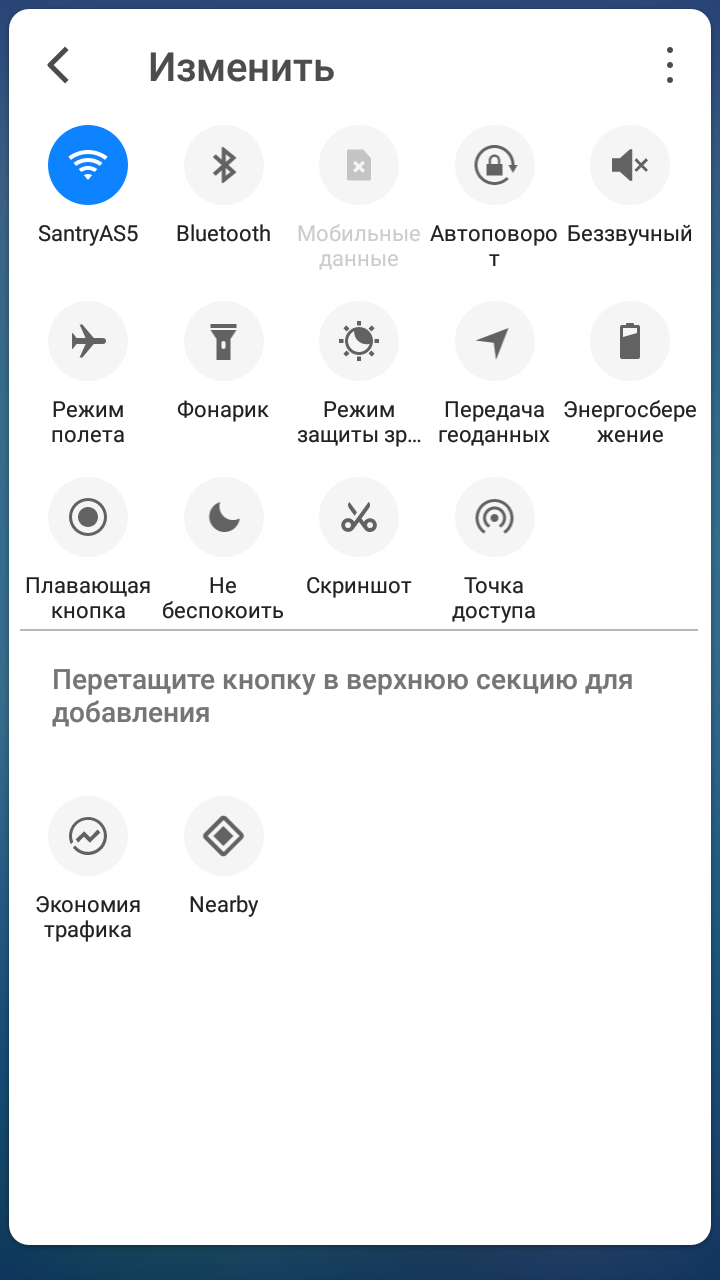
Task: Go back using the arrow next to Изменить
Action: point(58,66)
